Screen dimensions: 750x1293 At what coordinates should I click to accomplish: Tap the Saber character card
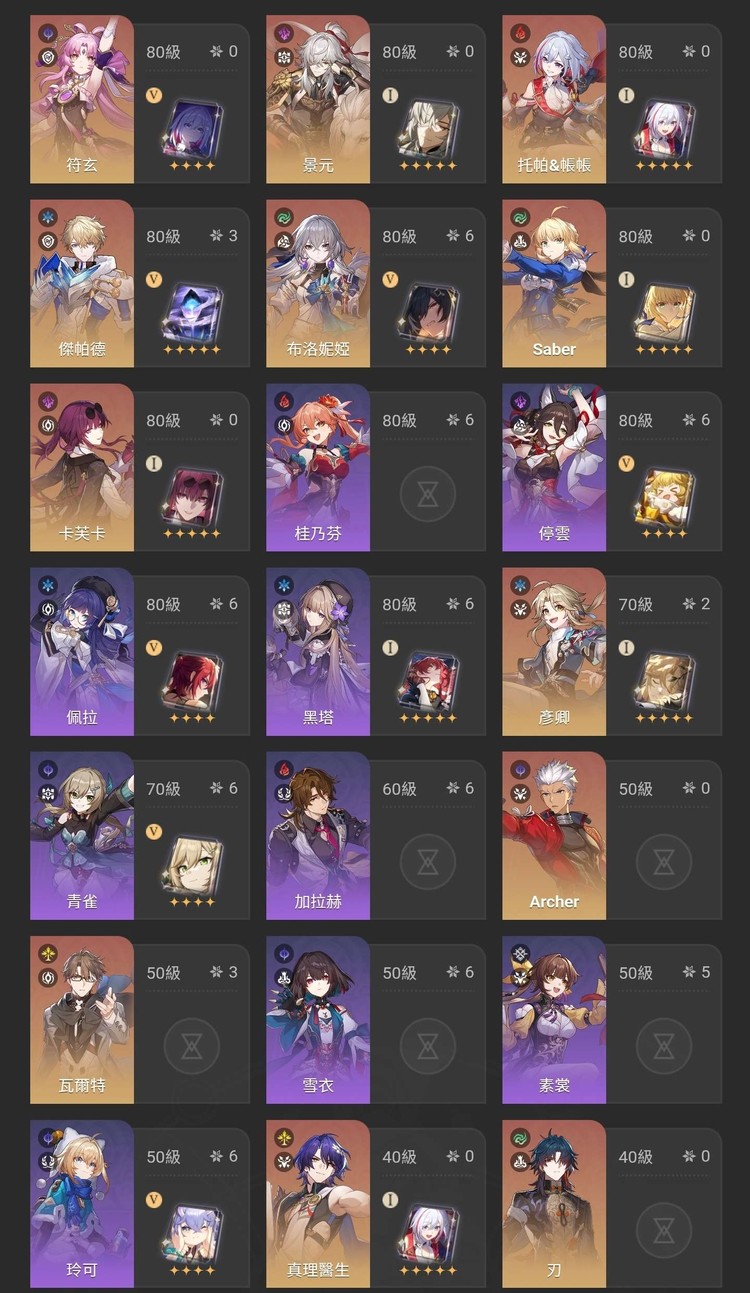612,283
